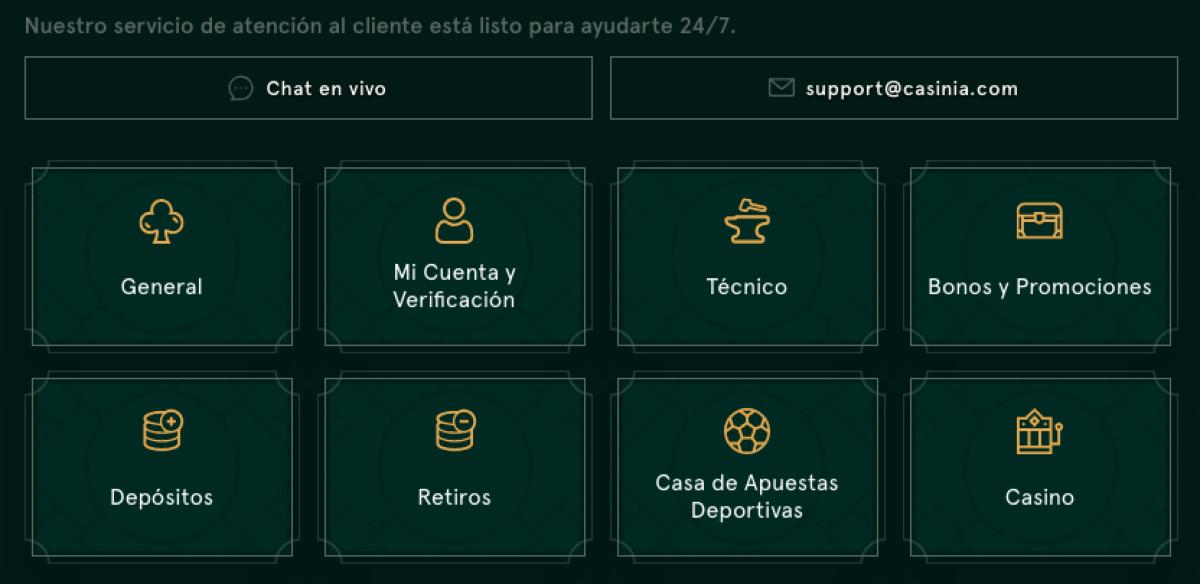Select the Técnico help category

coord(747,257)
